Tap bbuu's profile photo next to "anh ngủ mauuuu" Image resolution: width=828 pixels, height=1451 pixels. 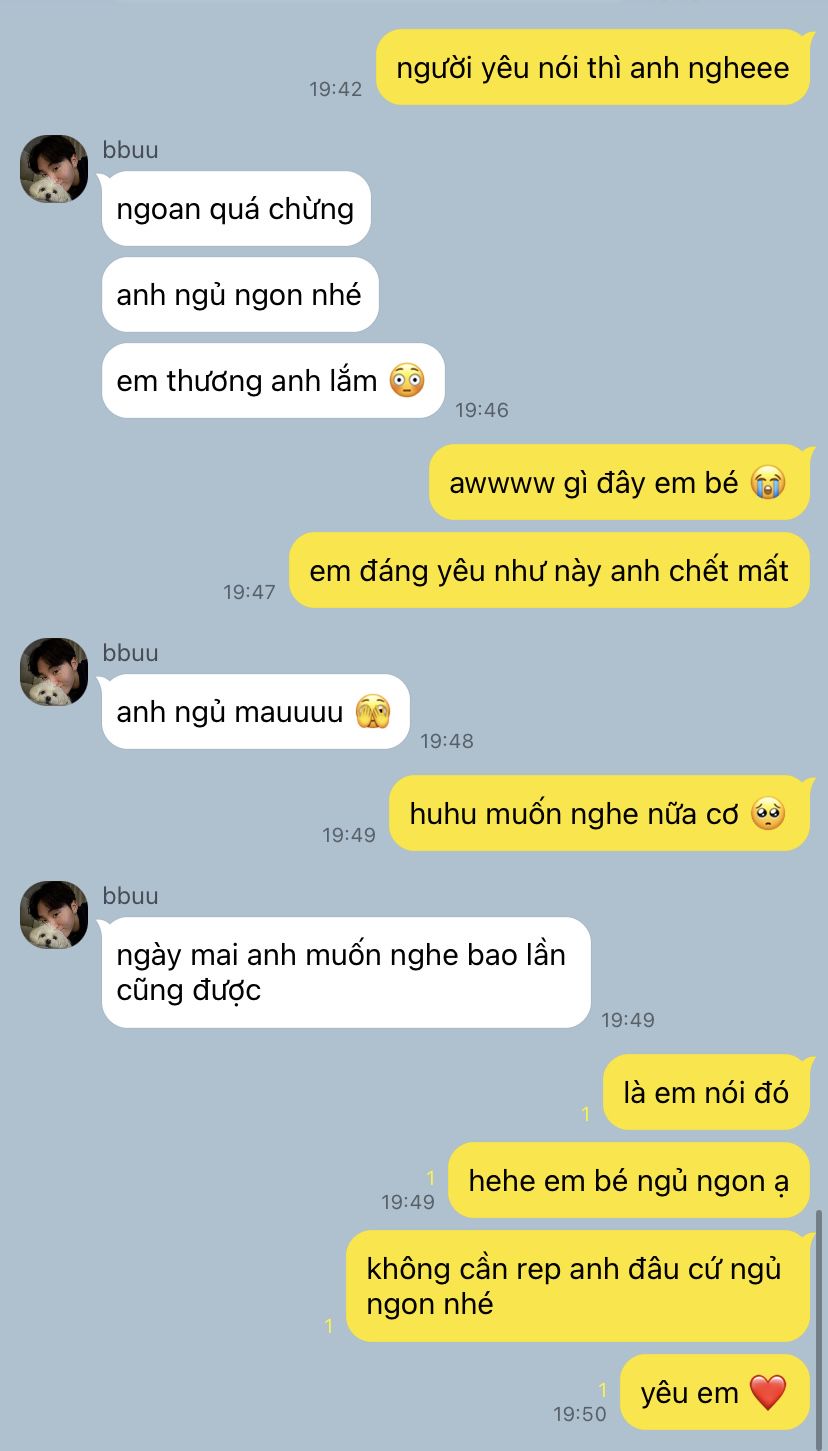54,672
